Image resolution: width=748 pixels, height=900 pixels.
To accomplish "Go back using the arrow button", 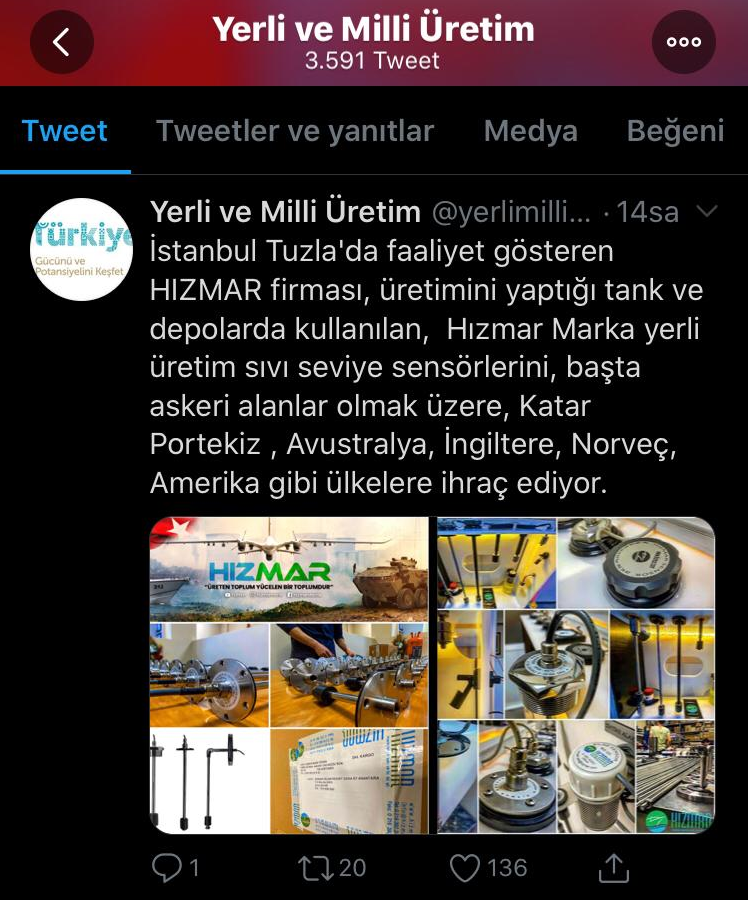I will click(x=62, y=42).
